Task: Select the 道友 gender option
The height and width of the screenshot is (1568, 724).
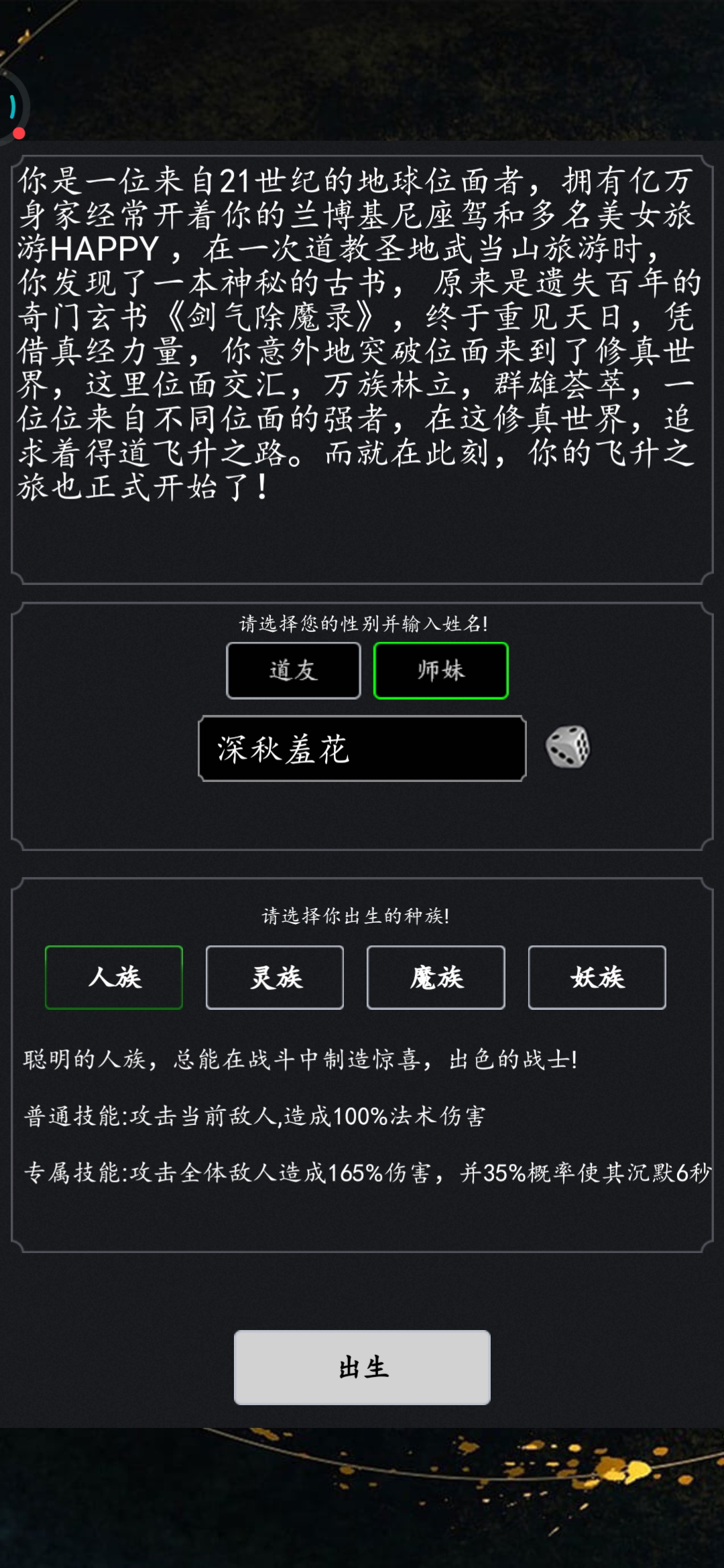Action: click(x=294, y=671)
